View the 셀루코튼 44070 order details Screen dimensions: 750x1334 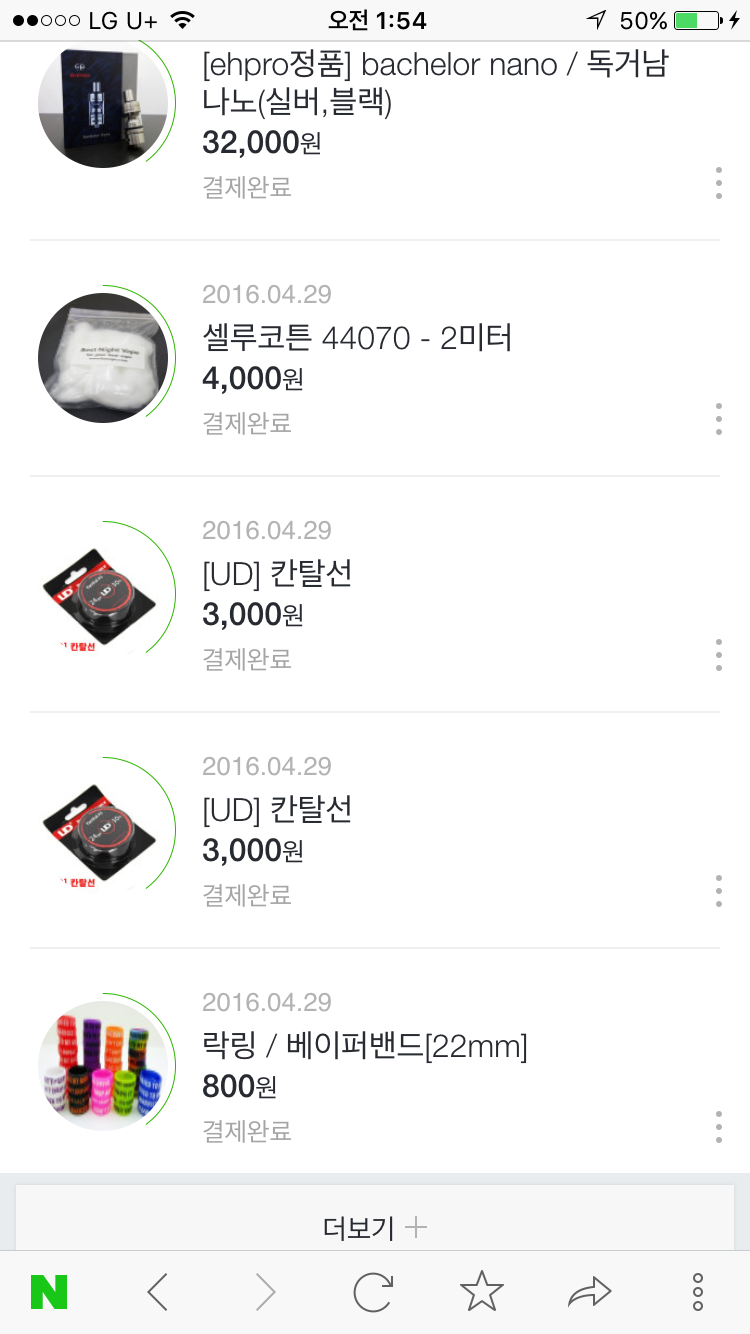pyautogui.click(x=357, y=339)
